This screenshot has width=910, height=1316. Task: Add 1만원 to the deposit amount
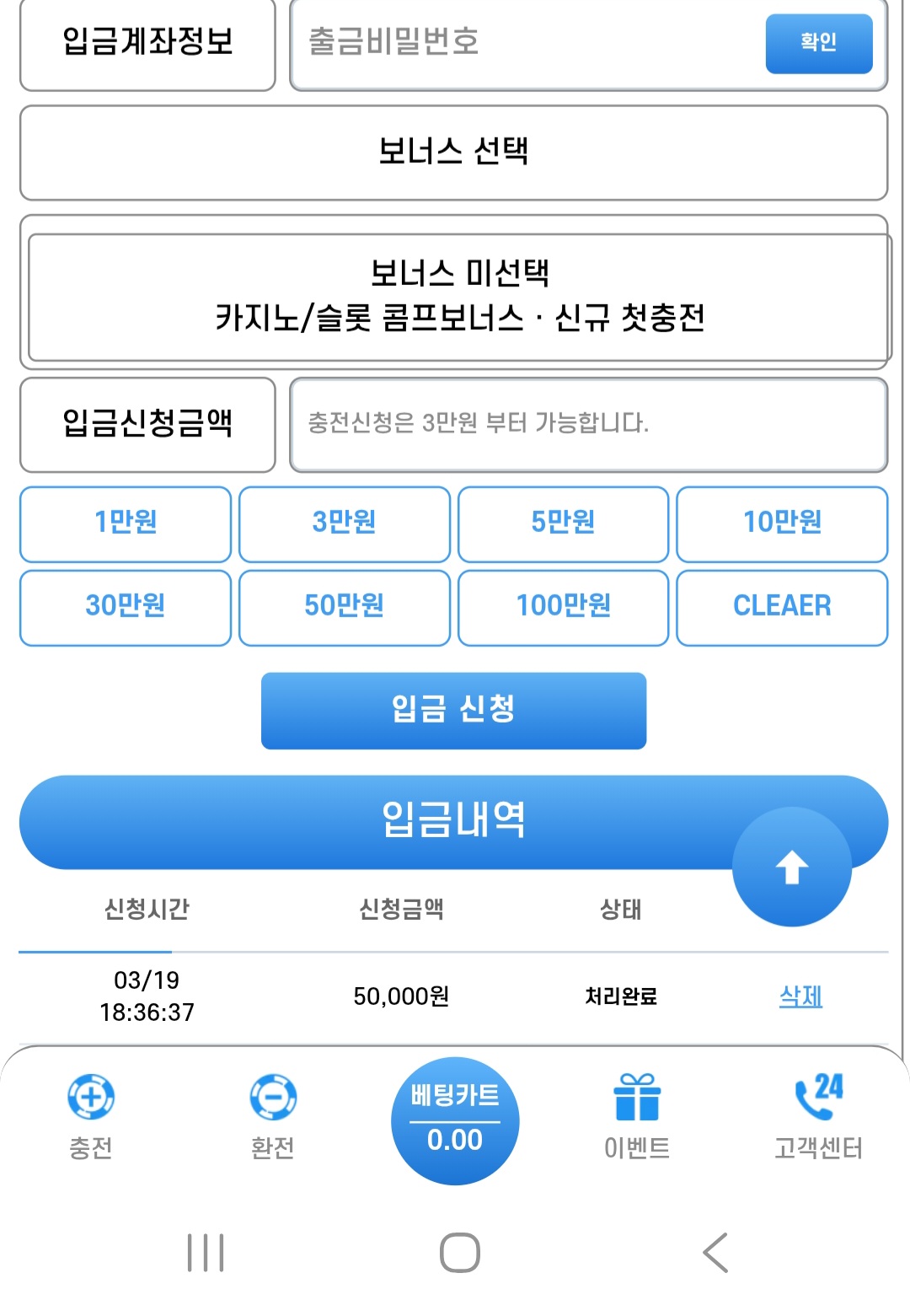point(126,524)
